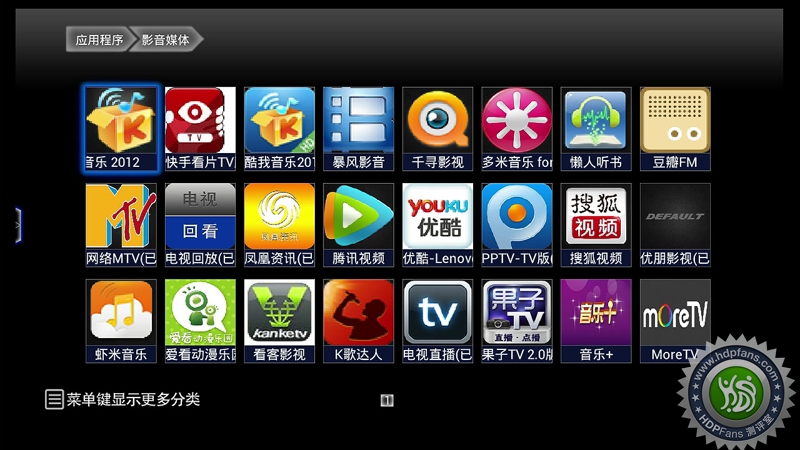Open PPTV-TV版 app
The image size is (800, 450).
[517, 225]
